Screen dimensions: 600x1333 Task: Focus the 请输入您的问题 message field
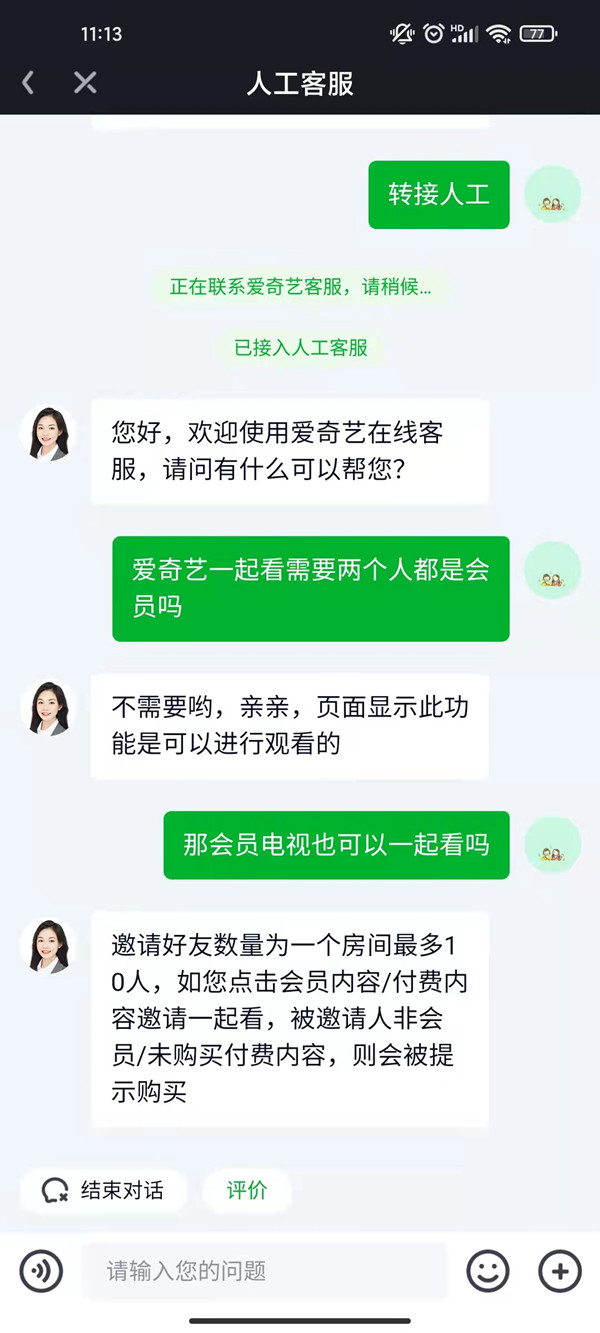[264, 1271]
